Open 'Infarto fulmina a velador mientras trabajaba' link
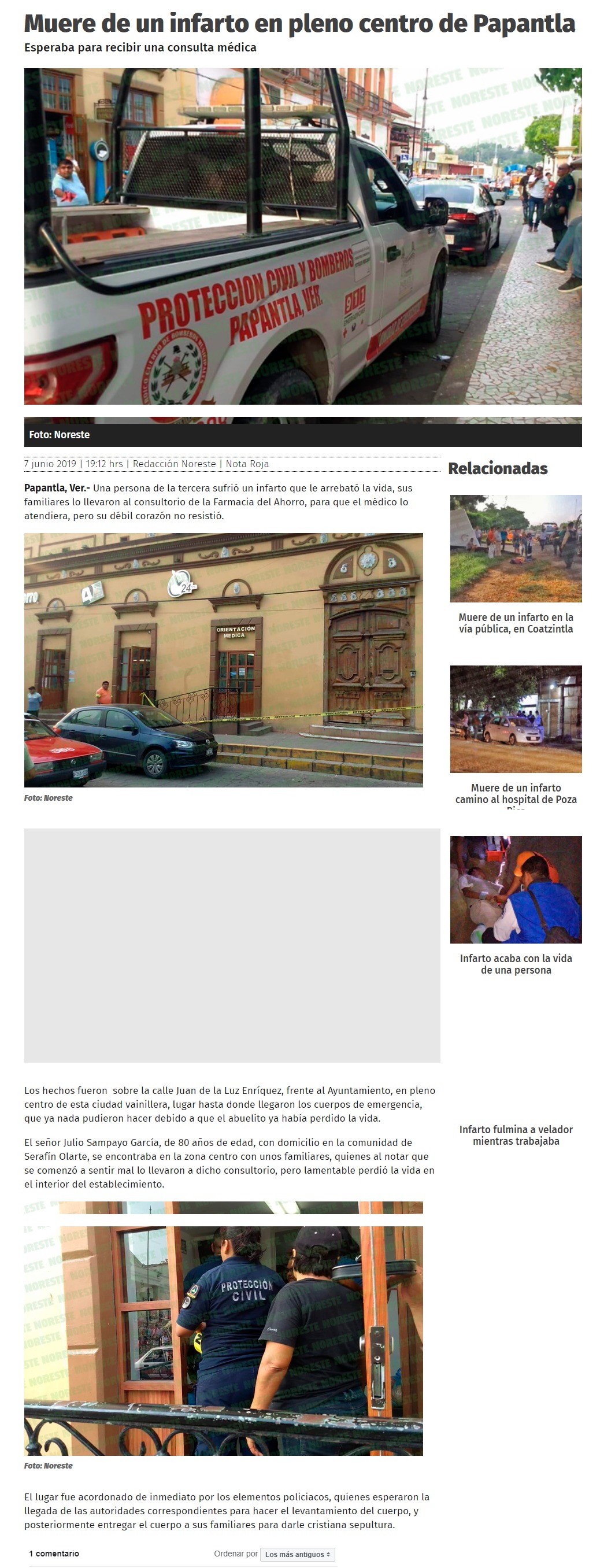 tap(515, 1135)
